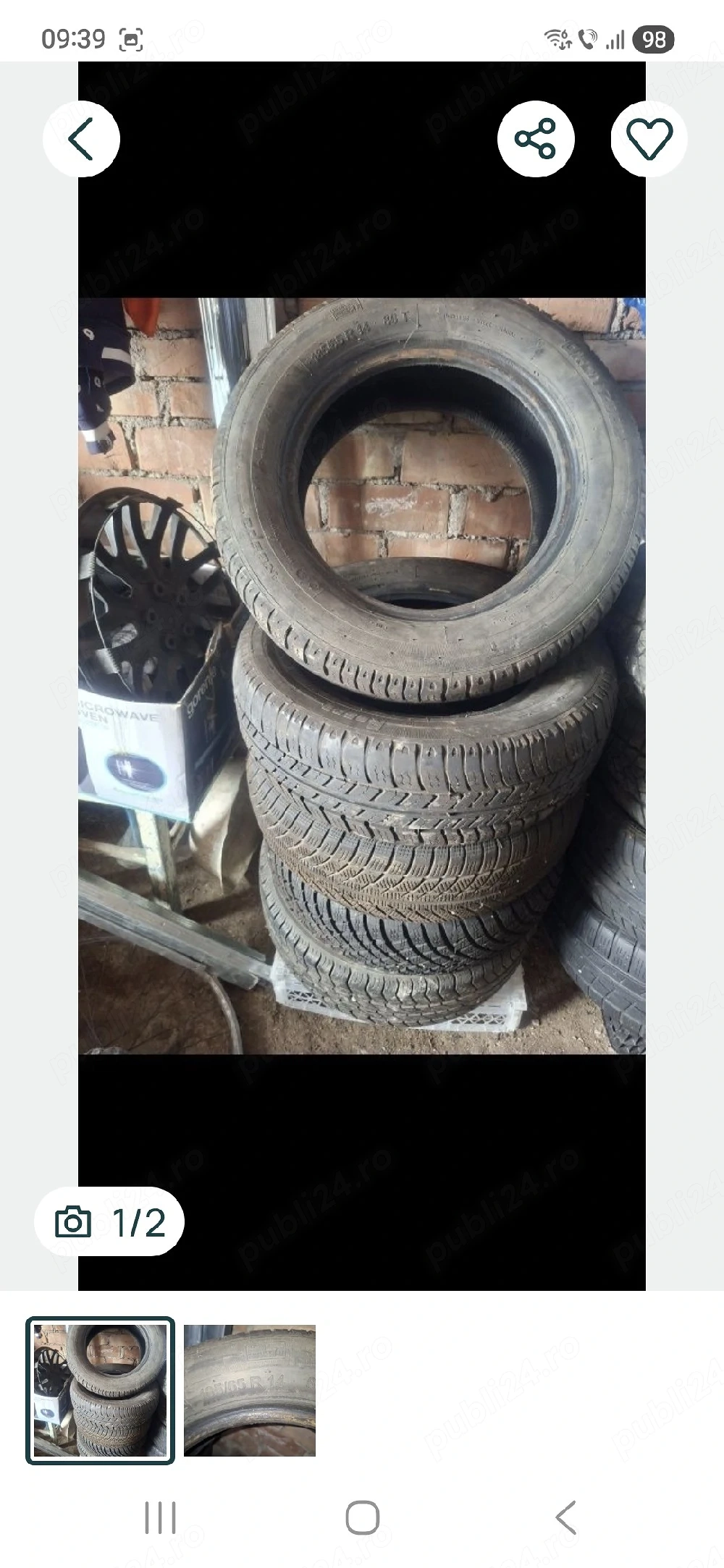The height and width of the screenshot is (1568, 724).
Task: Save listing with the heart icon
Action: (649, 139)
